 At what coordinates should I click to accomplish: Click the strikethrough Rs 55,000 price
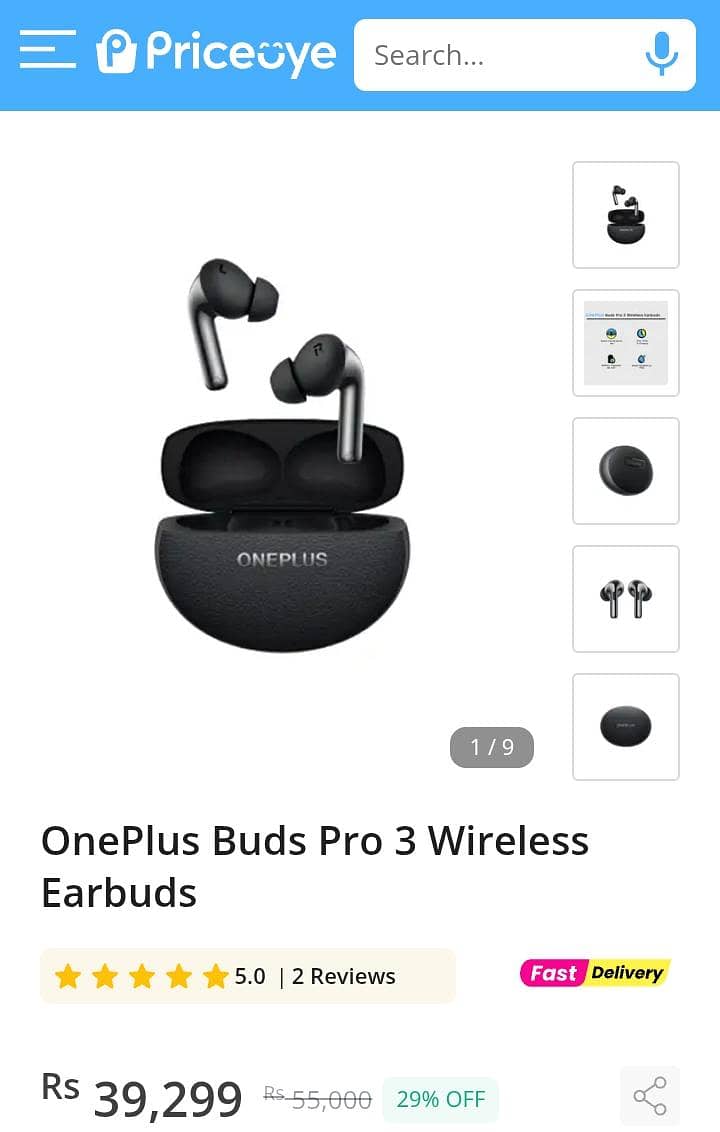(x=316, y=1098)
